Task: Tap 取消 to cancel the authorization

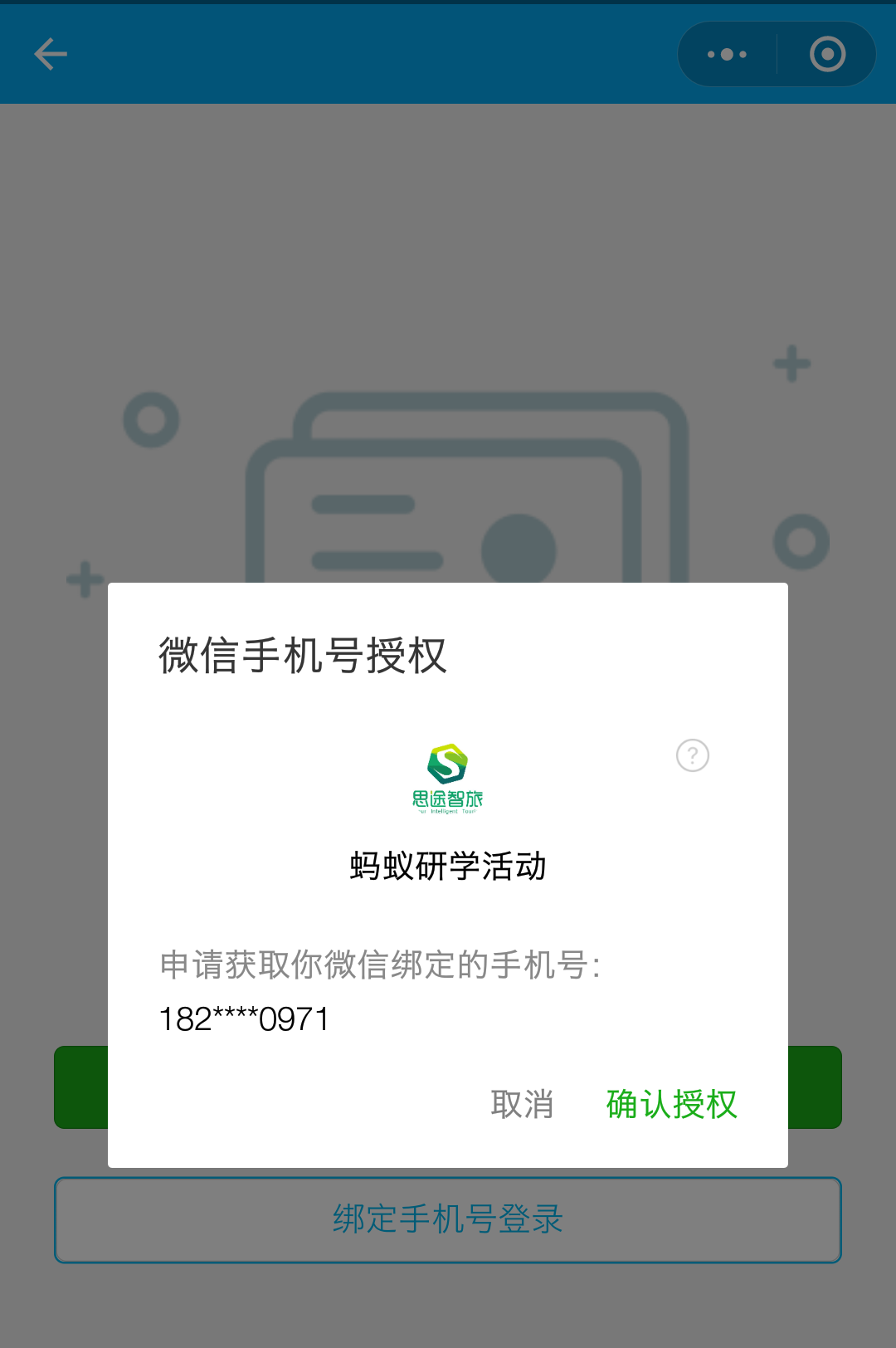Action: coord(522,1104)
